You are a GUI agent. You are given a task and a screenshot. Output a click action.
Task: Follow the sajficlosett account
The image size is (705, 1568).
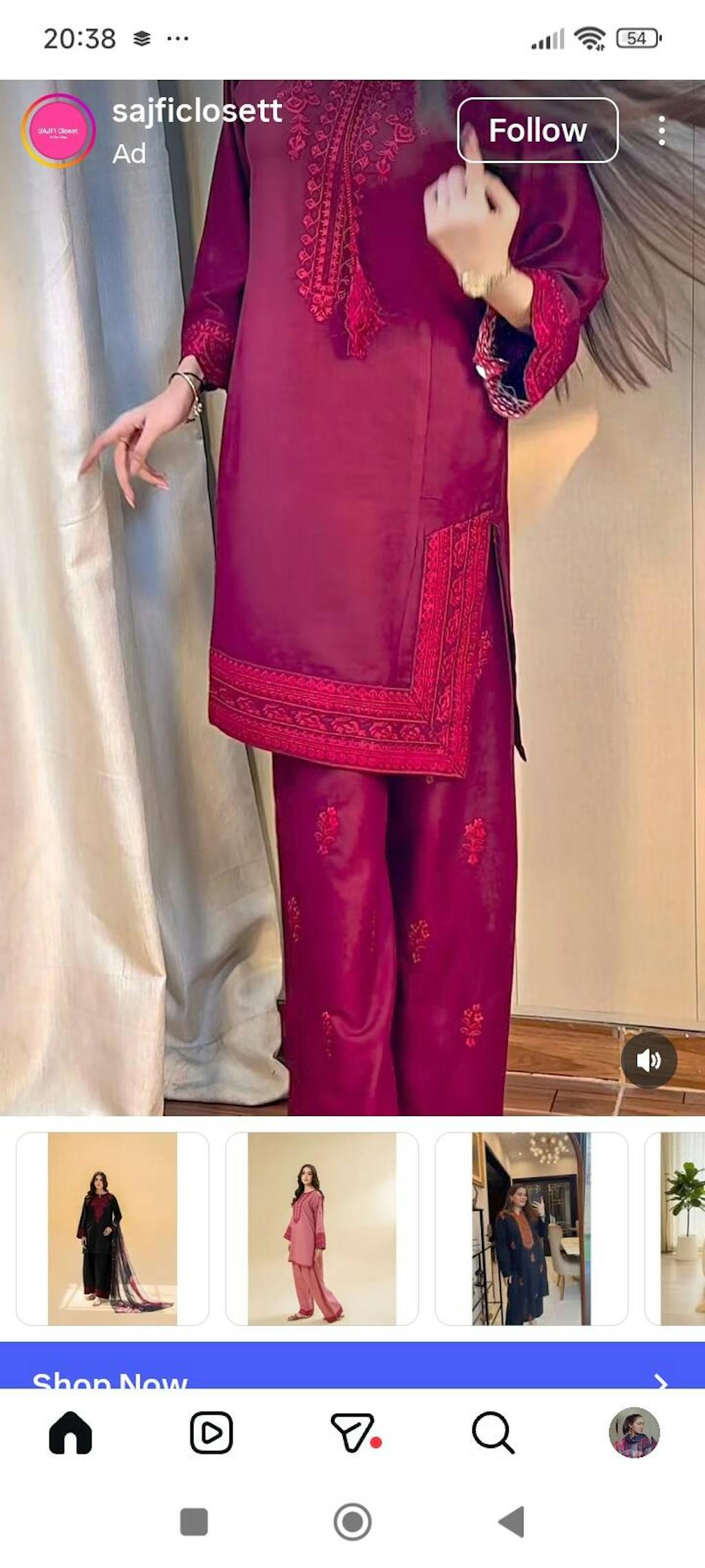pyautogui.click(x=538, y=130)
